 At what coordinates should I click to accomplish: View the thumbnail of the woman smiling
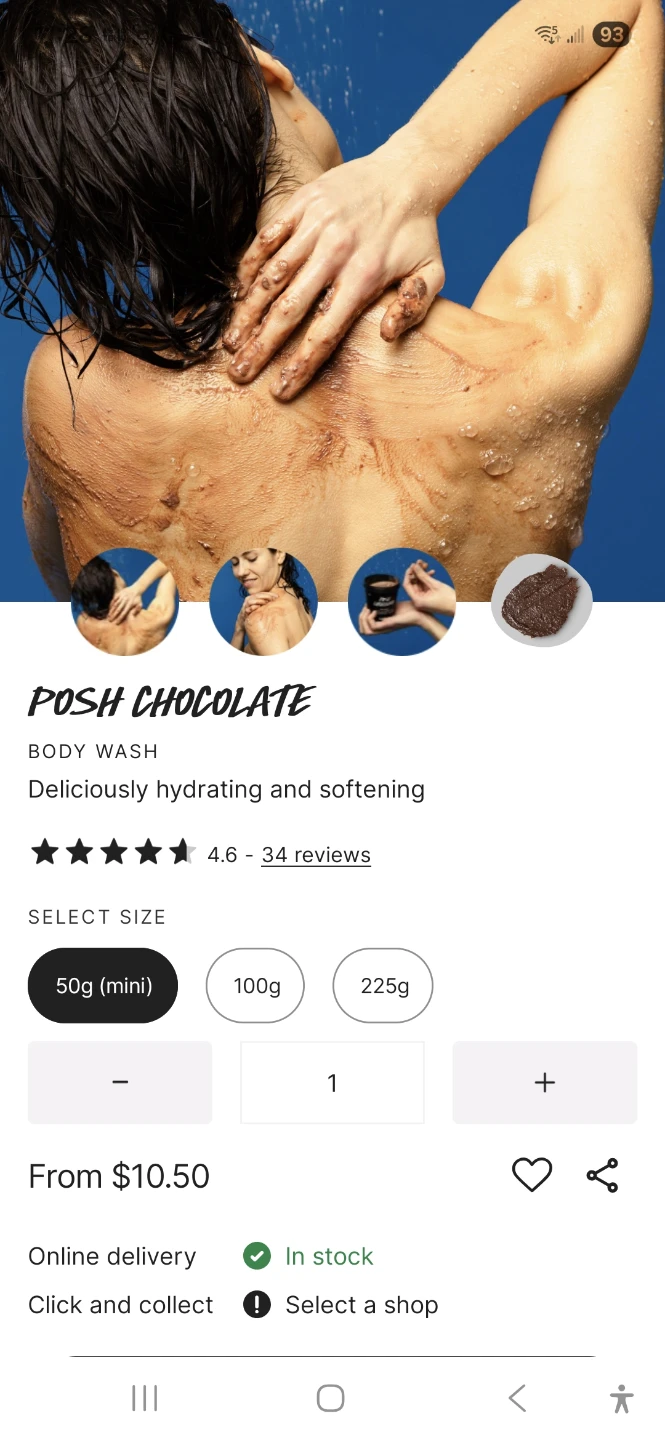coord(263,602)
